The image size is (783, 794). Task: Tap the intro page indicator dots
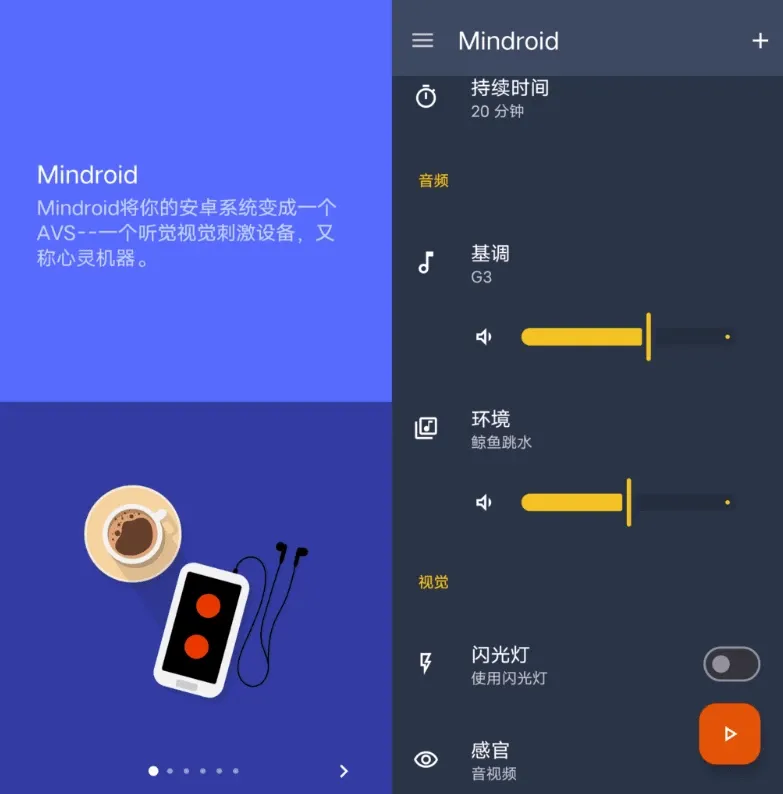(x=194, y=771)
